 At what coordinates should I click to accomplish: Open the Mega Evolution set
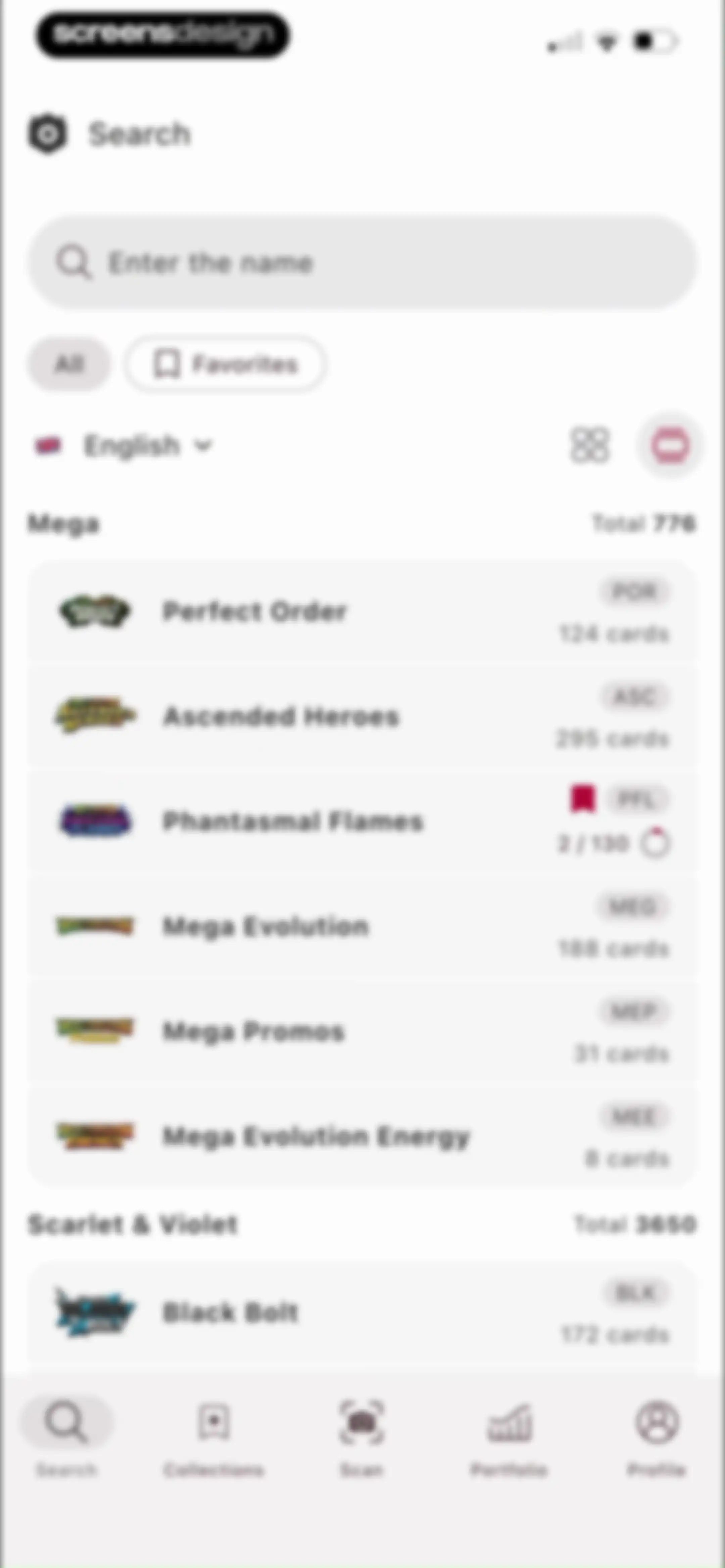362,926
